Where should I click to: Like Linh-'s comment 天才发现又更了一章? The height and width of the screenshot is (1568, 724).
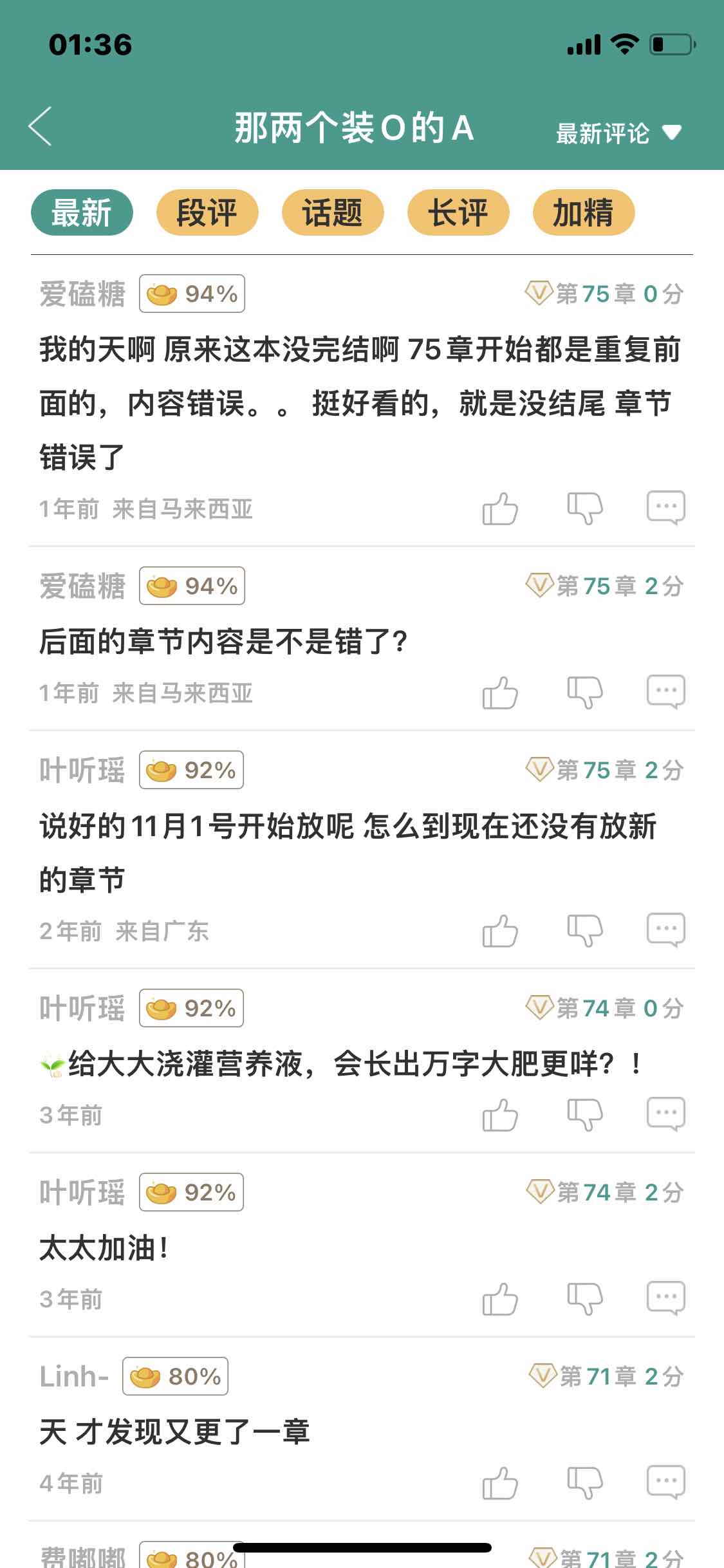click(500, 1483)
